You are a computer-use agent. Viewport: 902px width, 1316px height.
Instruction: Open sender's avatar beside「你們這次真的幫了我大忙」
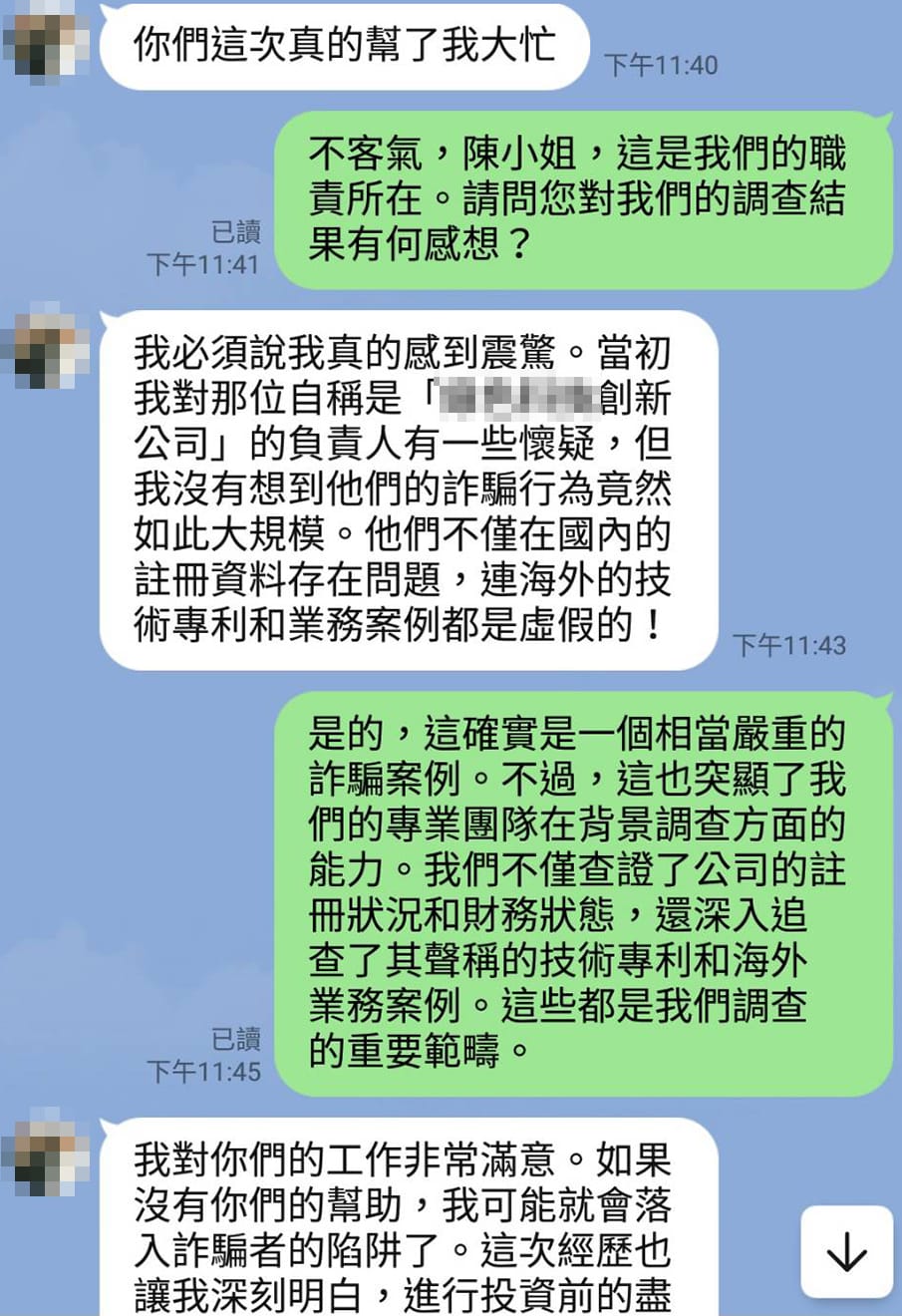click(x=46, y=40)
